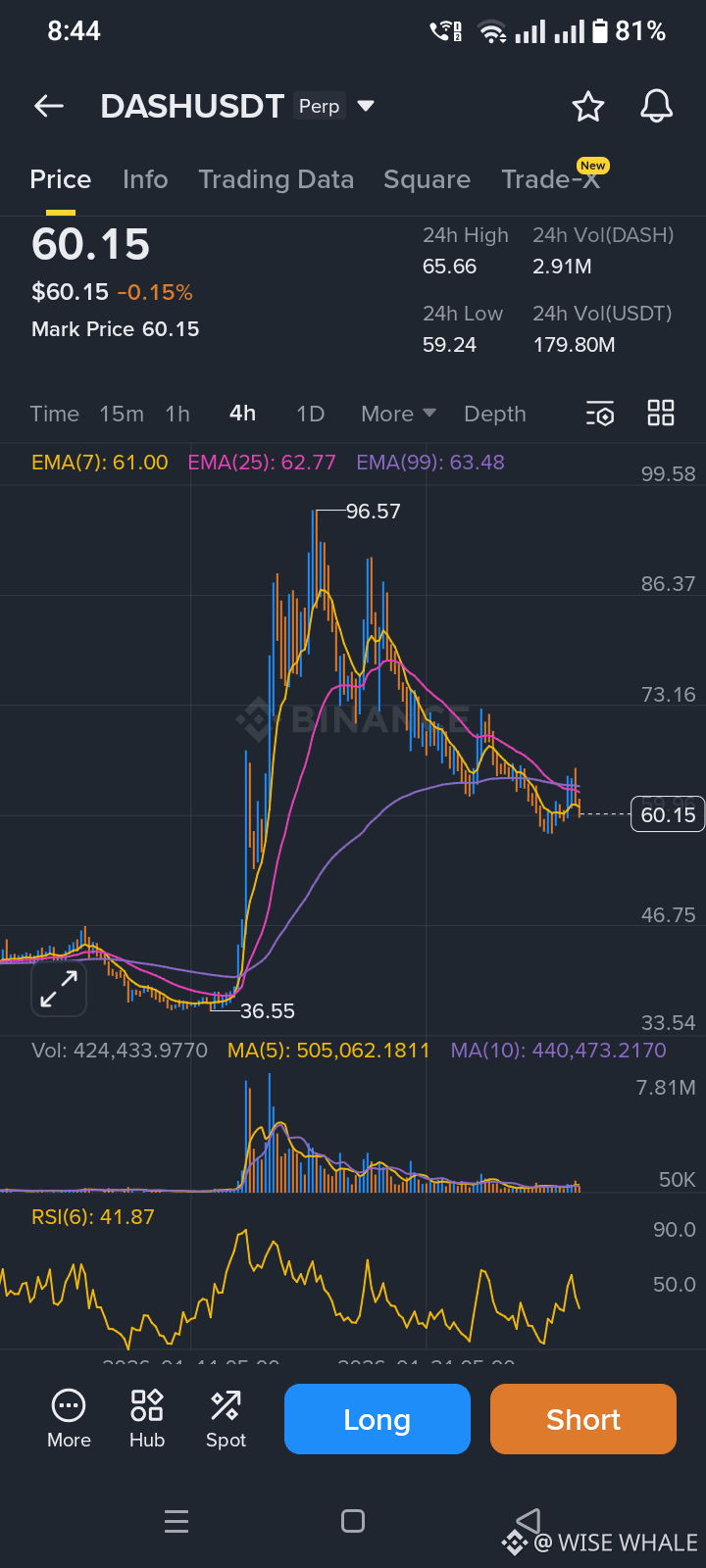The width and height of the screenshot is (706, 1568).
Task: Switch to Spot trading via Spot icon
Action: (225, 1418)
